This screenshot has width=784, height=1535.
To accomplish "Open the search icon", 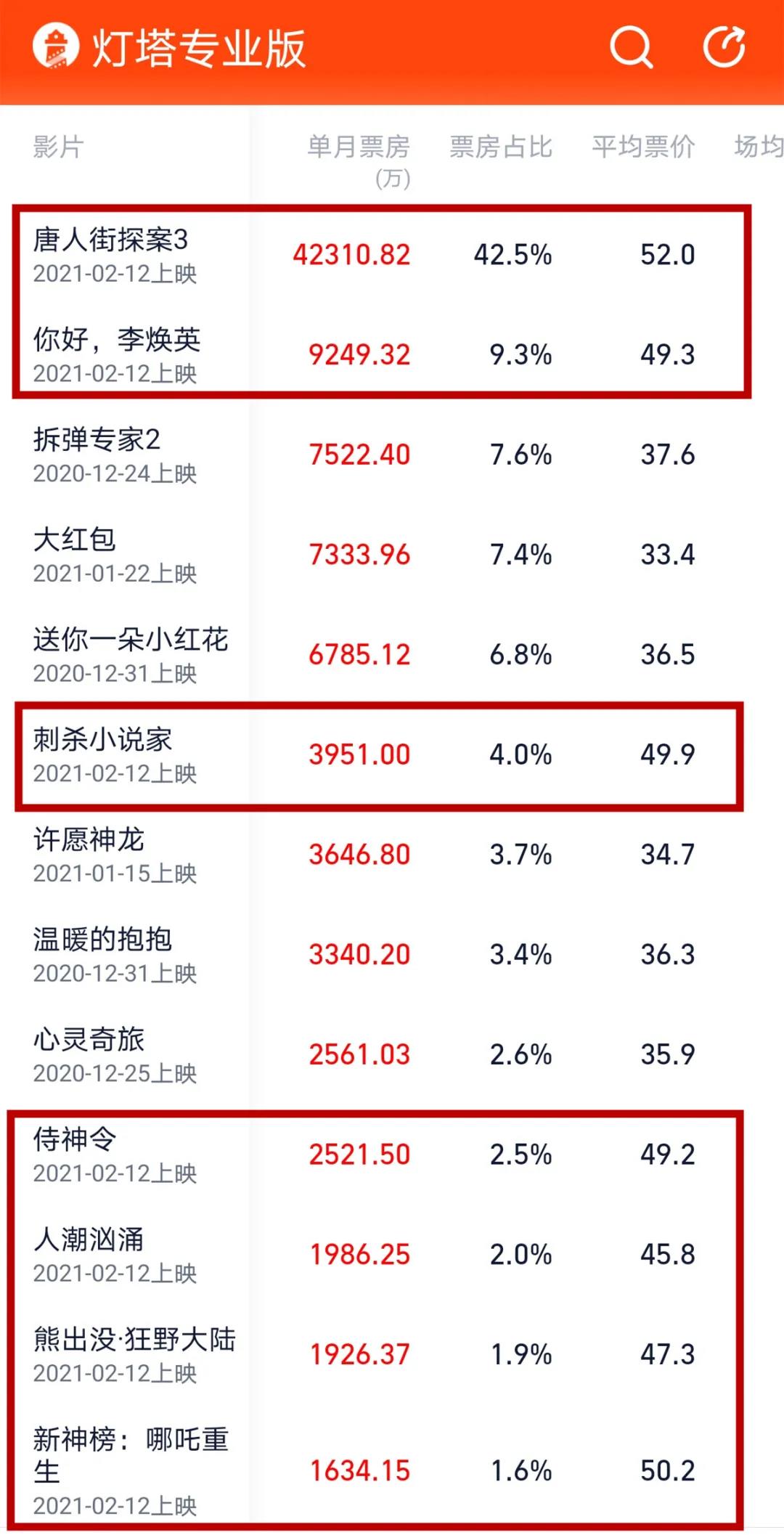I will (631, 49).
